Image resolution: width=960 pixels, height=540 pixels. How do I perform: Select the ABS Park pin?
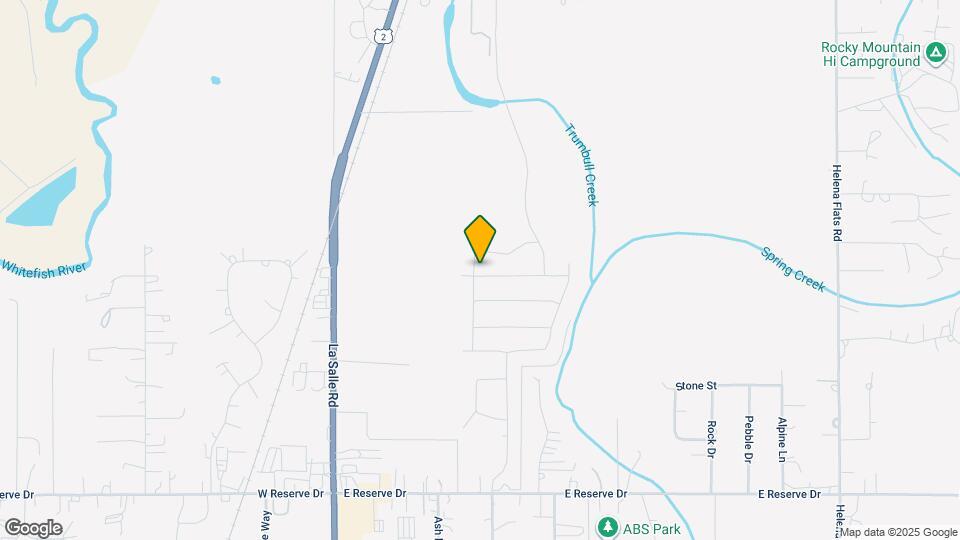[x=606, y=526]
